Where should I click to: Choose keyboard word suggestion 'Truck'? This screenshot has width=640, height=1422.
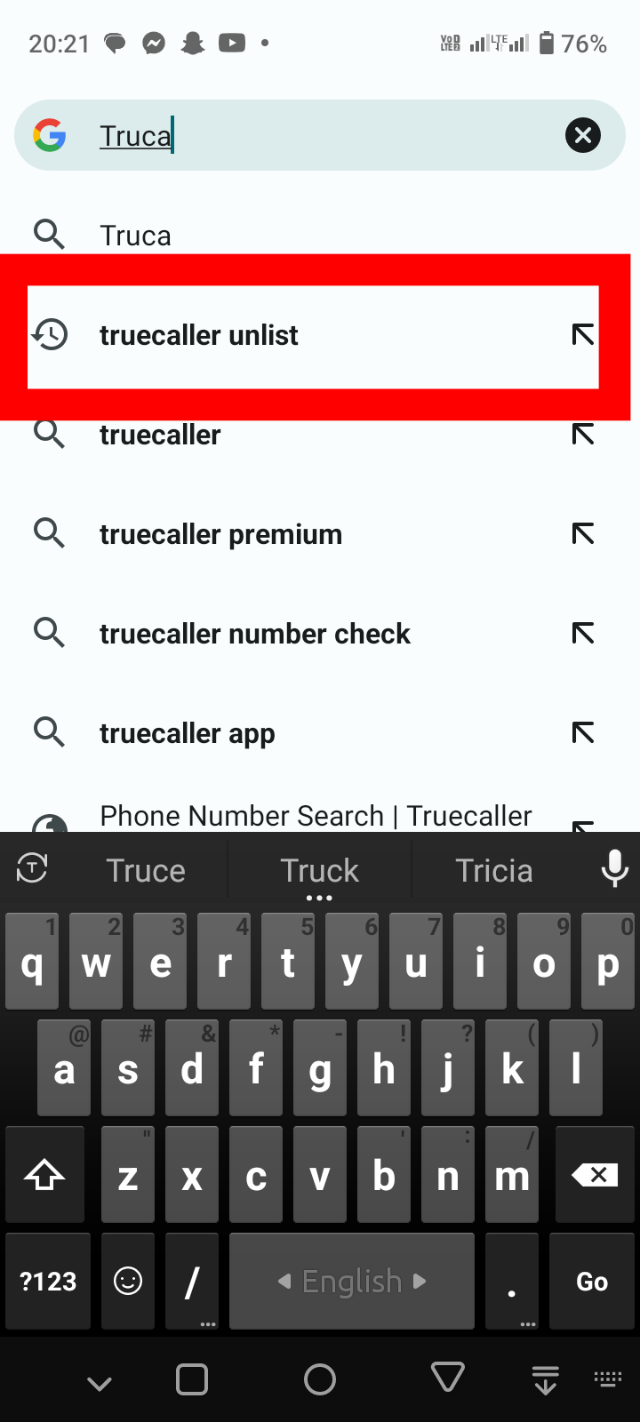click(x=319, y=871)
